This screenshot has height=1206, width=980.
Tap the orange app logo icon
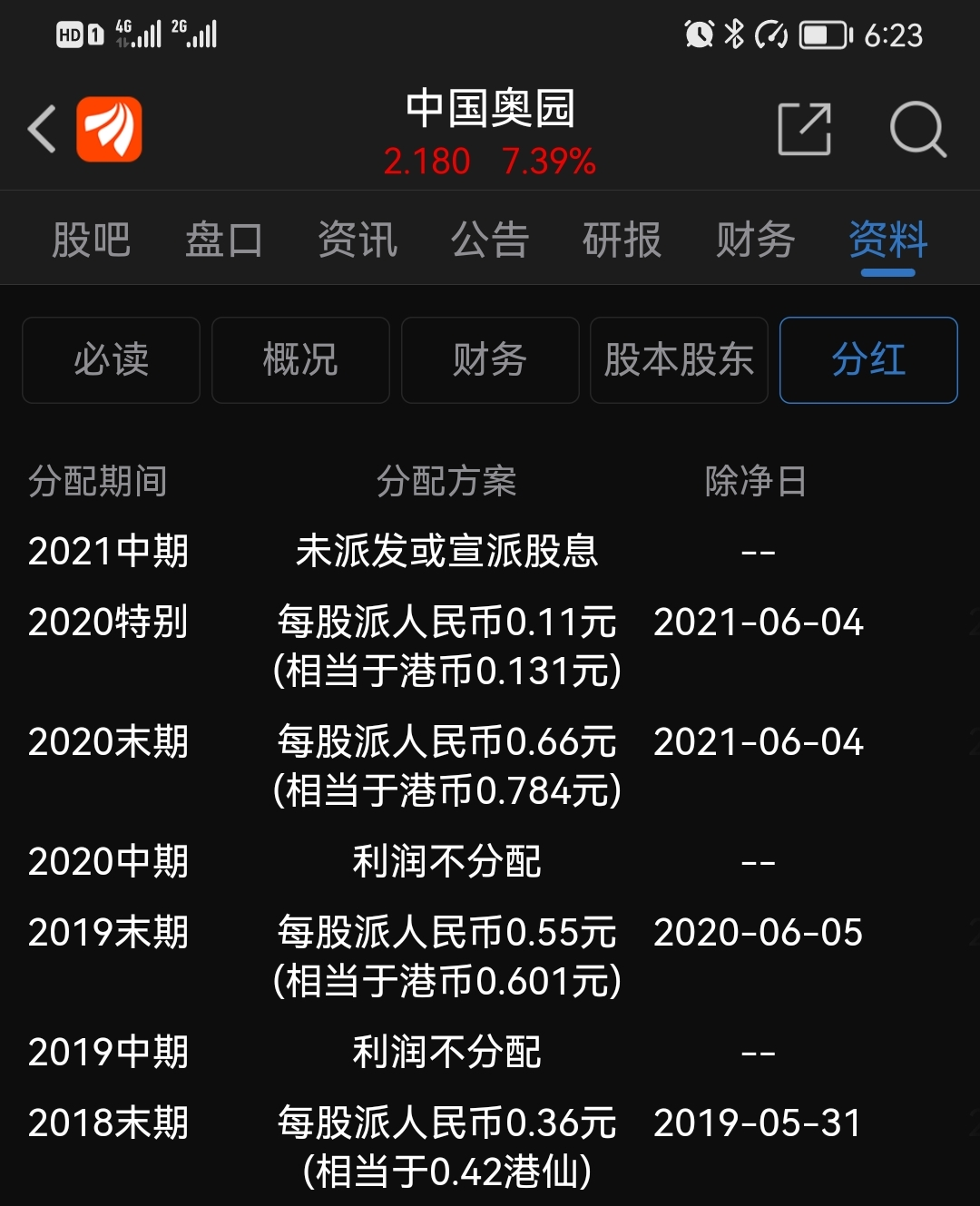(x=109, y=129)
